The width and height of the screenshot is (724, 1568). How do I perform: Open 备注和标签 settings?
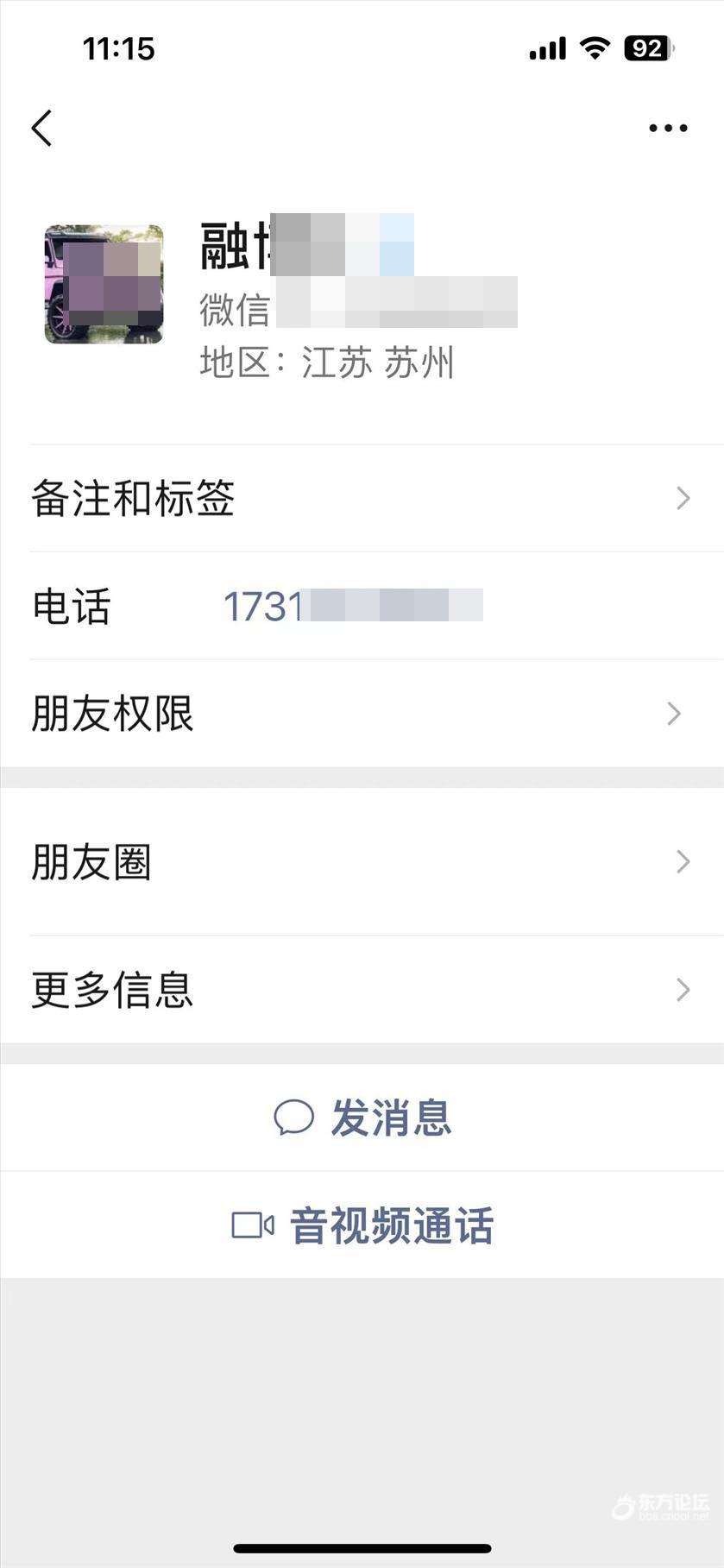pyautogui.click(x=362, y=498)
